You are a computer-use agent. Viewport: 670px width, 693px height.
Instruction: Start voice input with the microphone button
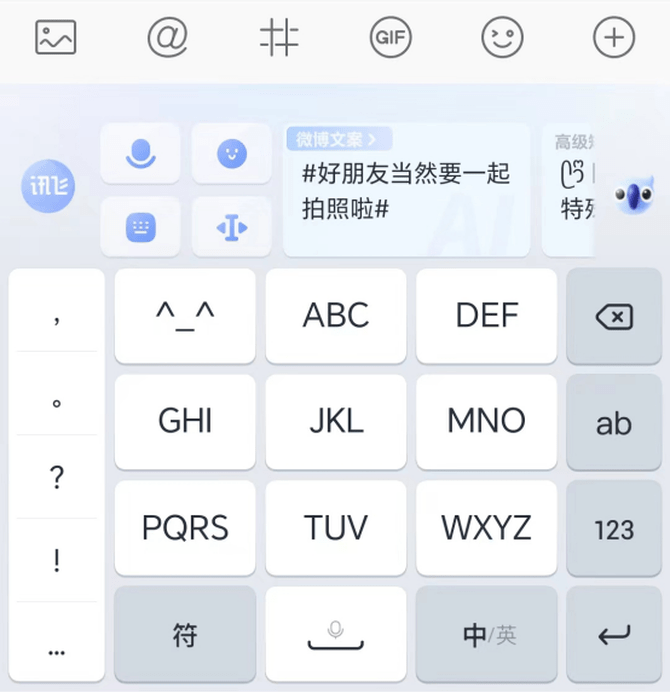(141, 153)
